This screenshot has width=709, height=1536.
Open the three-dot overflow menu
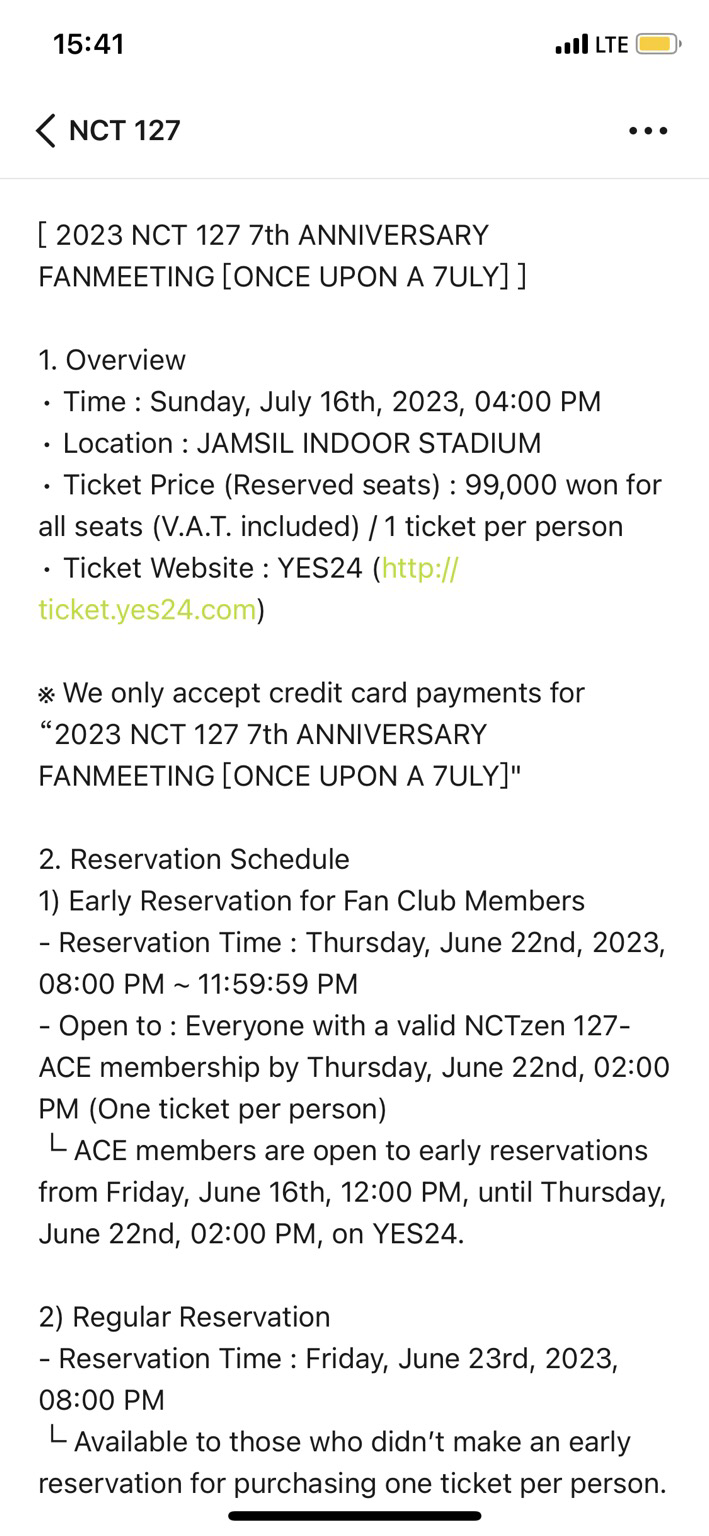pos(648,131)
